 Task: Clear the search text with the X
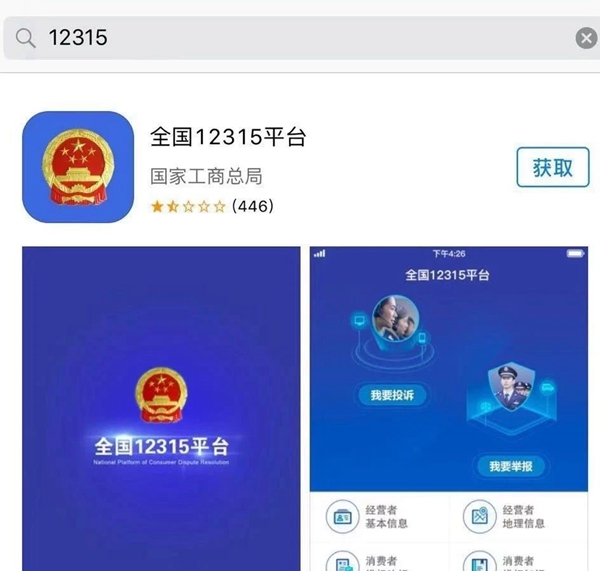click(x=586, y=38)
